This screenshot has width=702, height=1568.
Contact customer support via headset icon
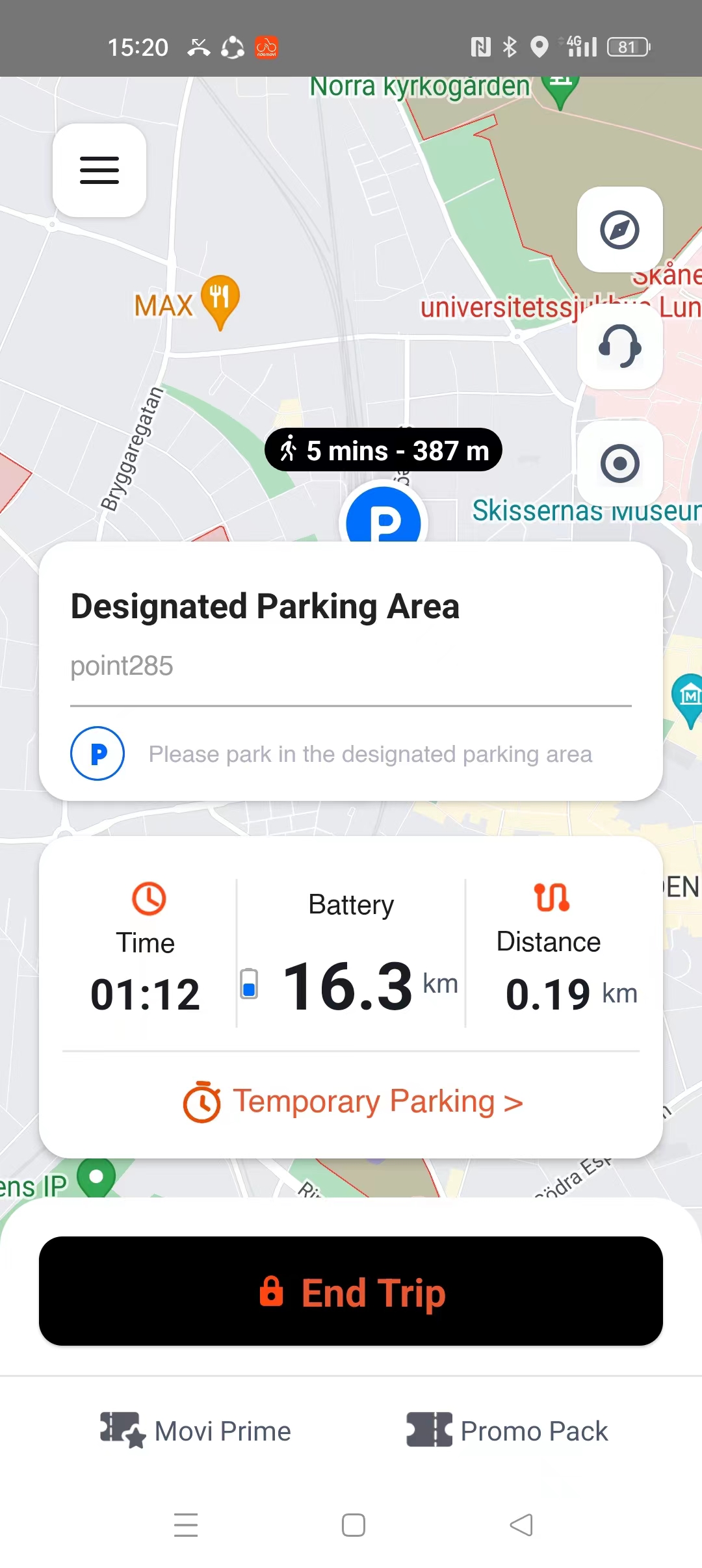tap(620, 346)
